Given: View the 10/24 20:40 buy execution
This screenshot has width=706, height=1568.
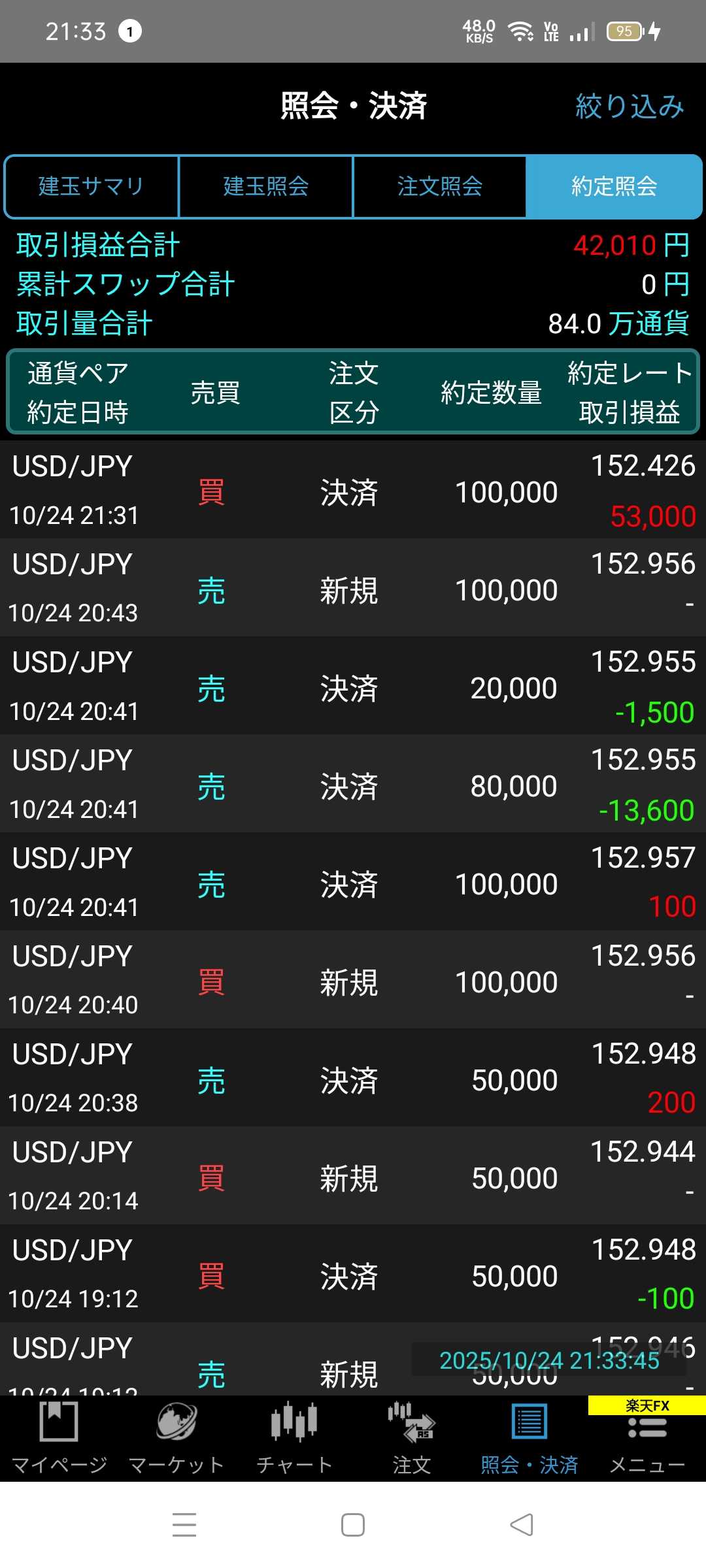Looking at the screenshot, I should pos(353,980).
